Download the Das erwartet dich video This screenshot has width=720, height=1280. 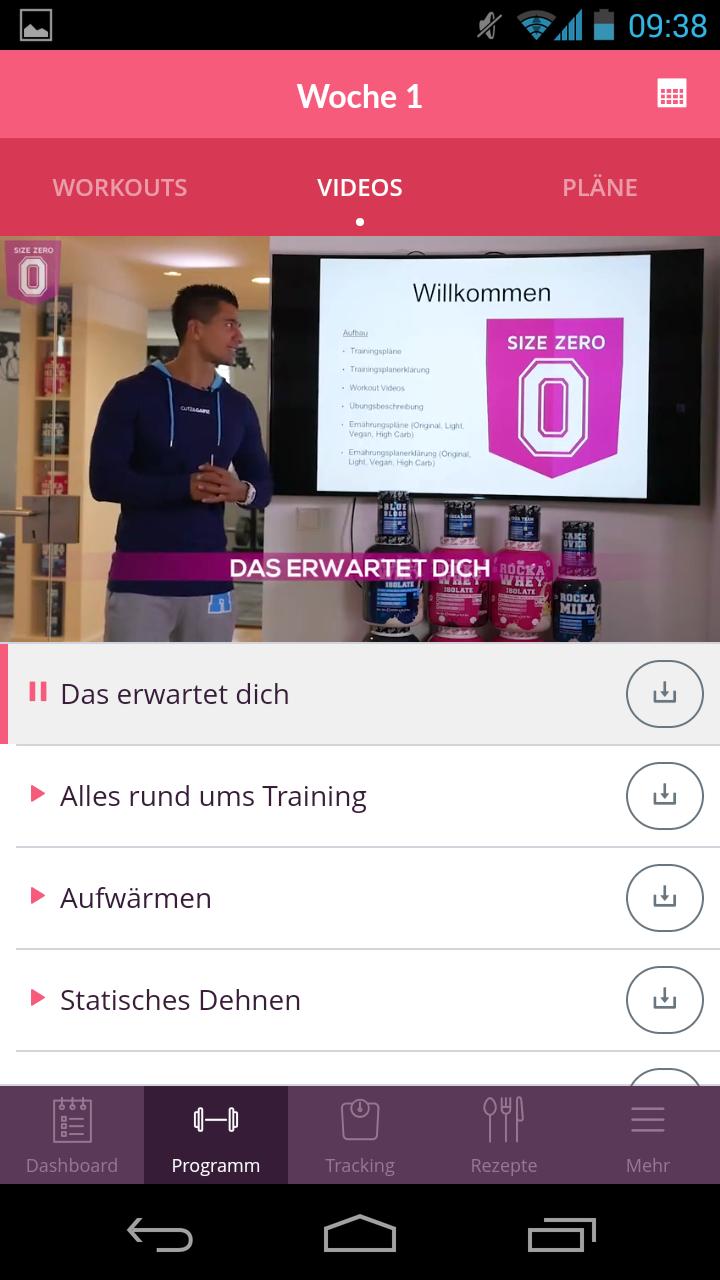pos(664,693)
